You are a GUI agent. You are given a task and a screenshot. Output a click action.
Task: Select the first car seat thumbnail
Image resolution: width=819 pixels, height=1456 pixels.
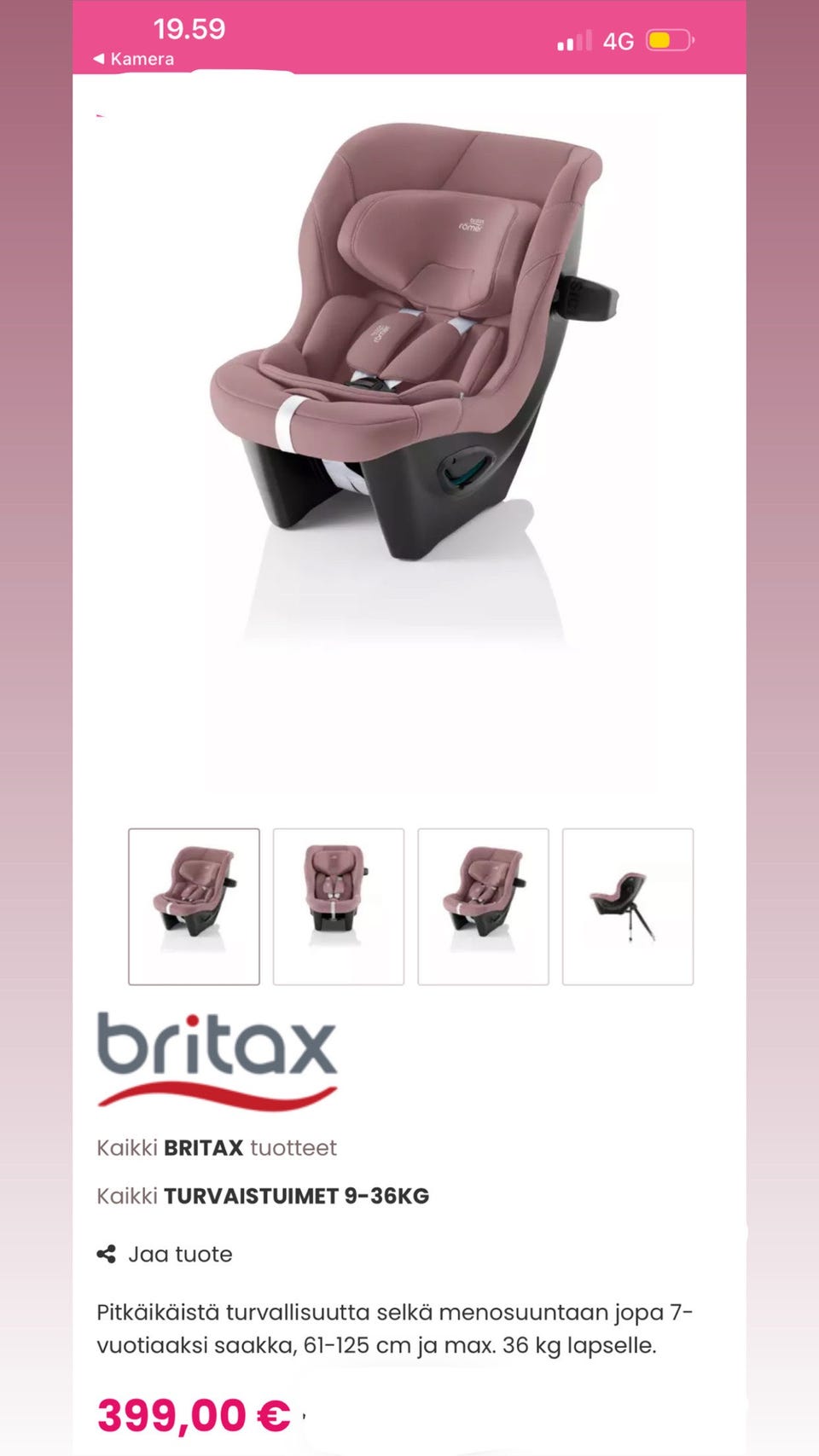click(x=194, y=906)
